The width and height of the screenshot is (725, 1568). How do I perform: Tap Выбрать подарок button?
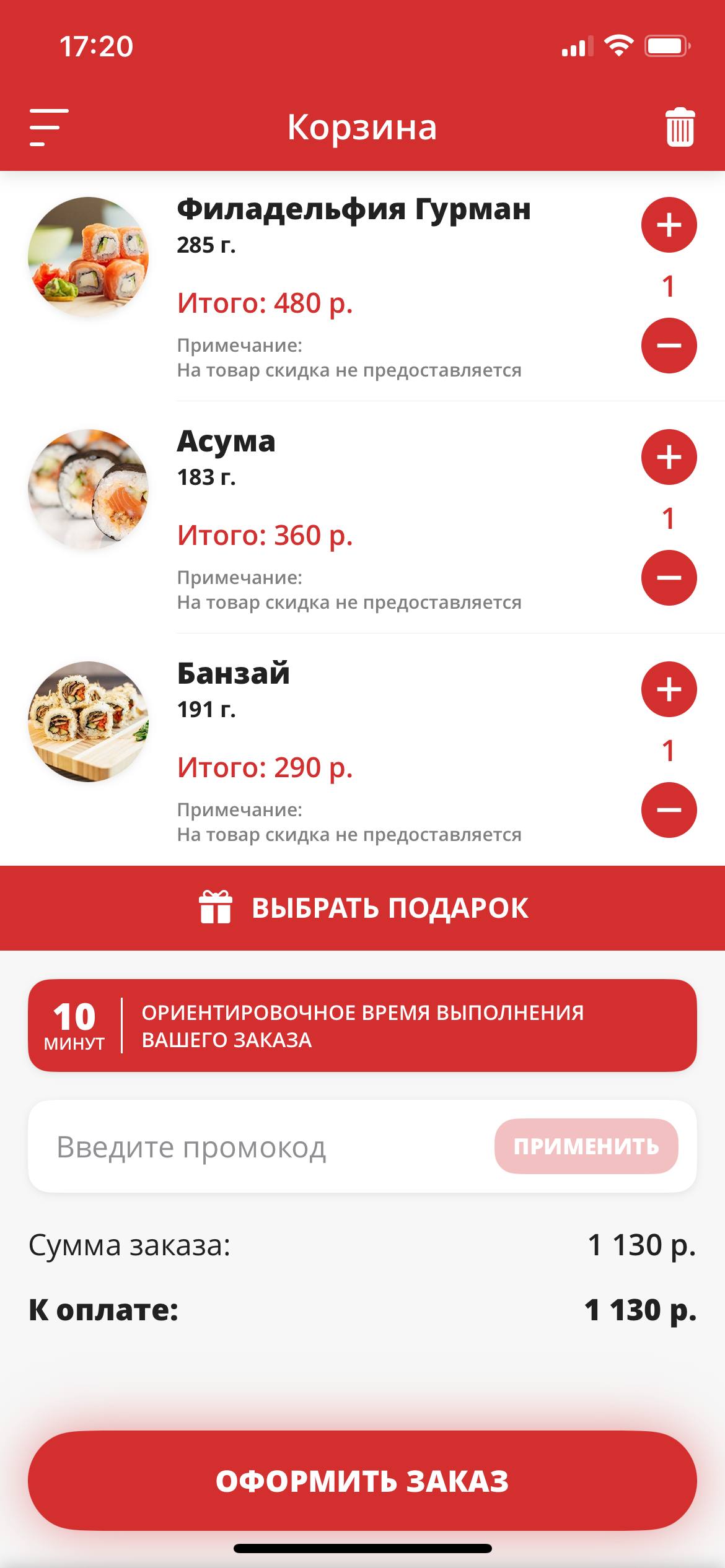[x=362, y=908]
